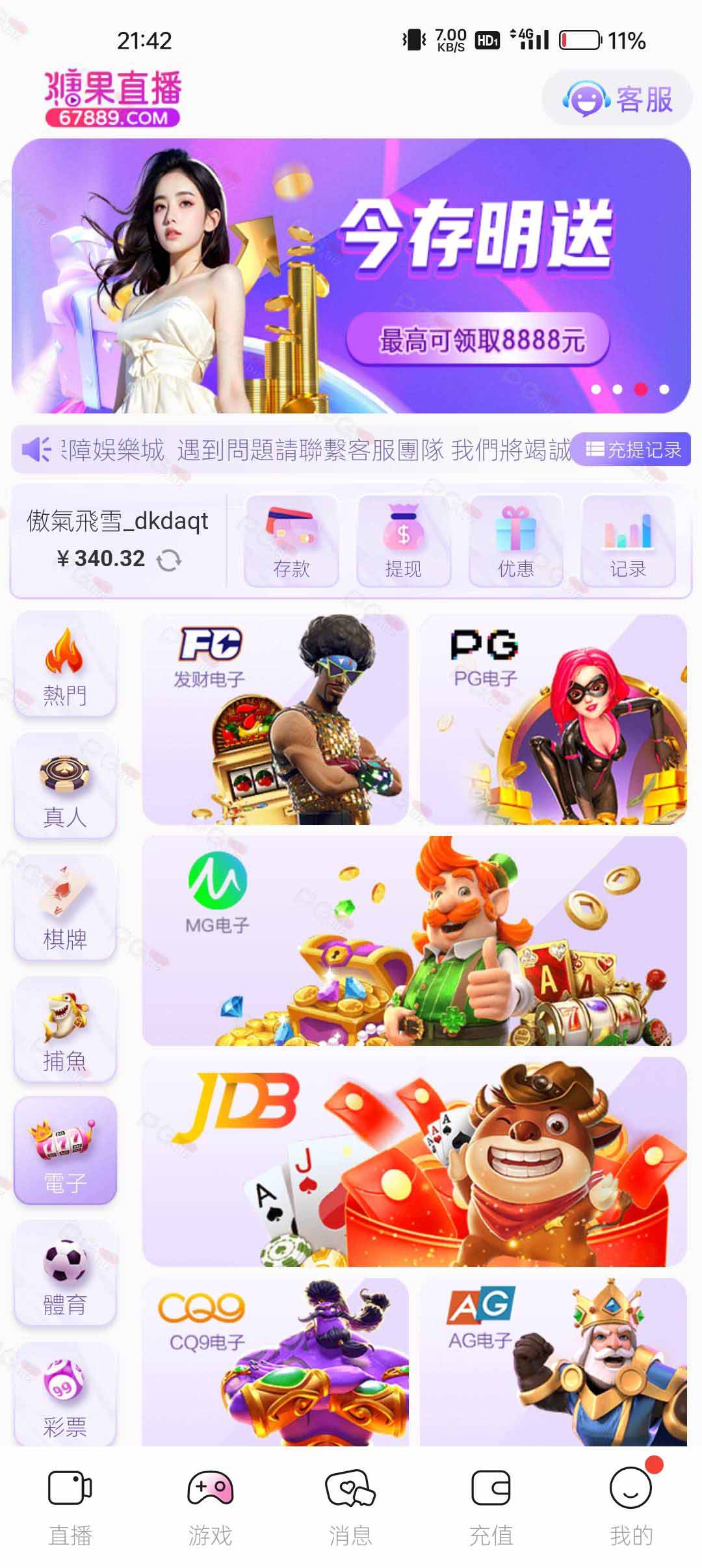
Task: Open the PG电子 game tile
Action: point(553,720)
